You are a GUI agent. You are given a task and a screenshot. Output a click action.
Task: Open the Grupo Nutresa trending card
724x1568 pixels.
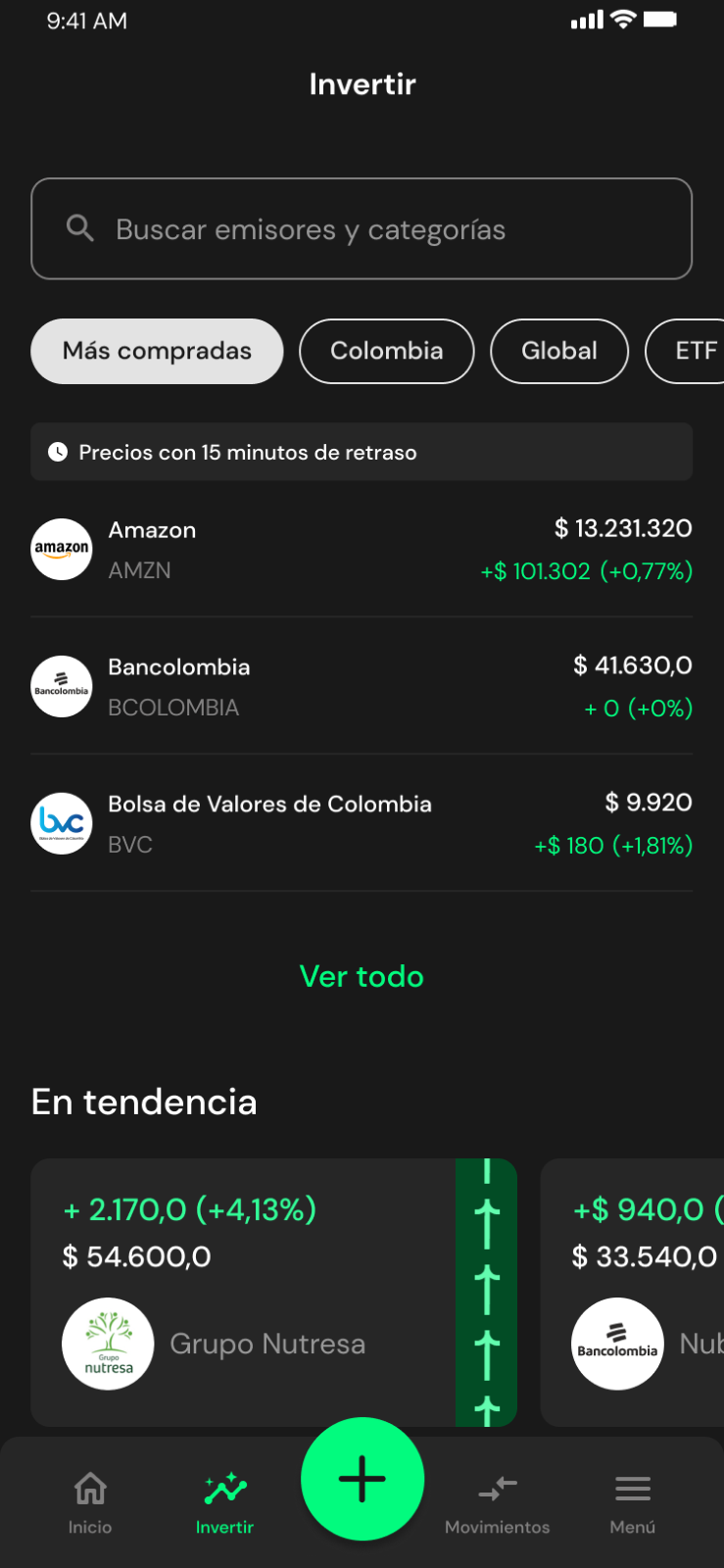273,1293
